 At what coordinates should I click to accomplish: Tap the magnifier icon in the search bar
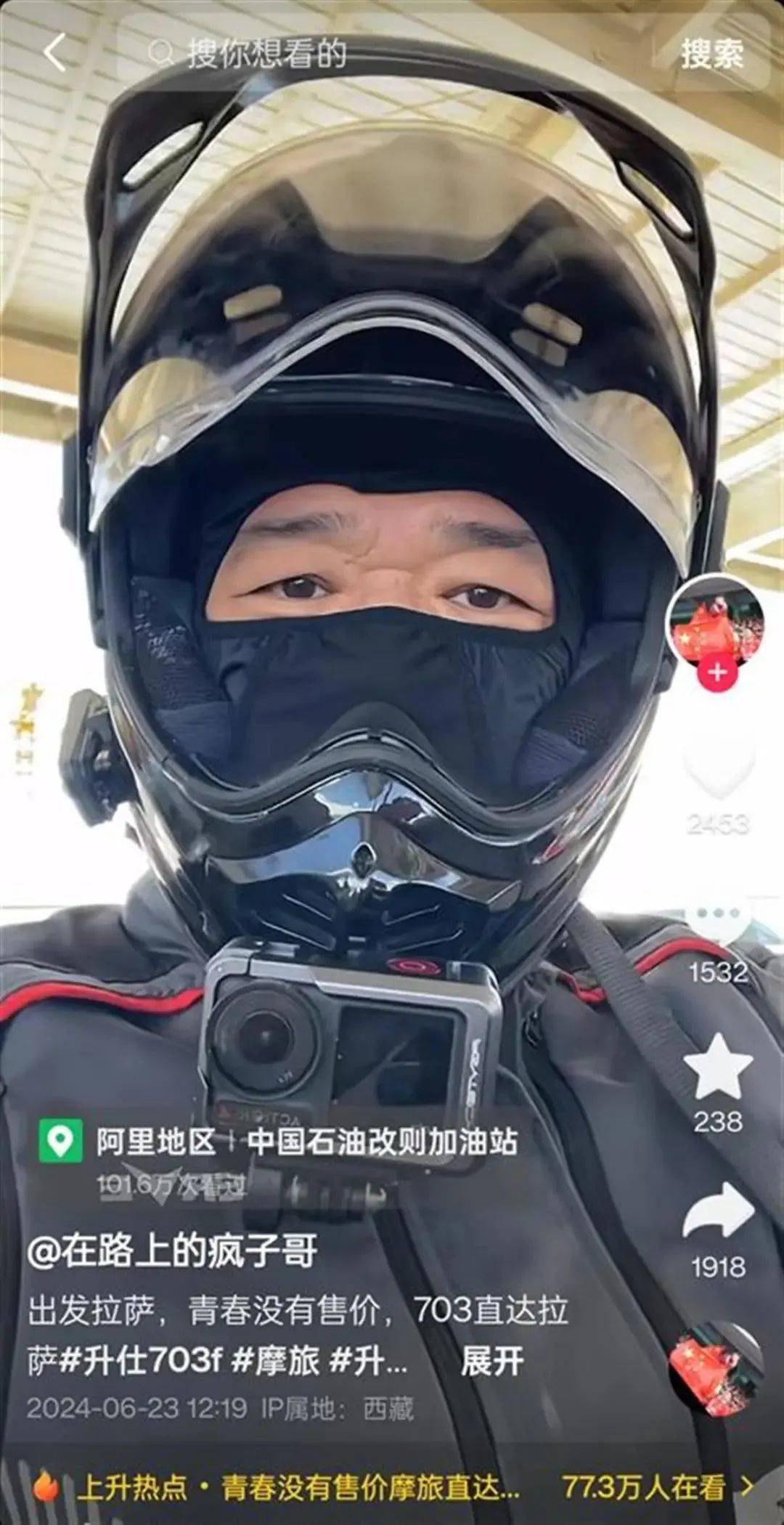pos(158,51)
